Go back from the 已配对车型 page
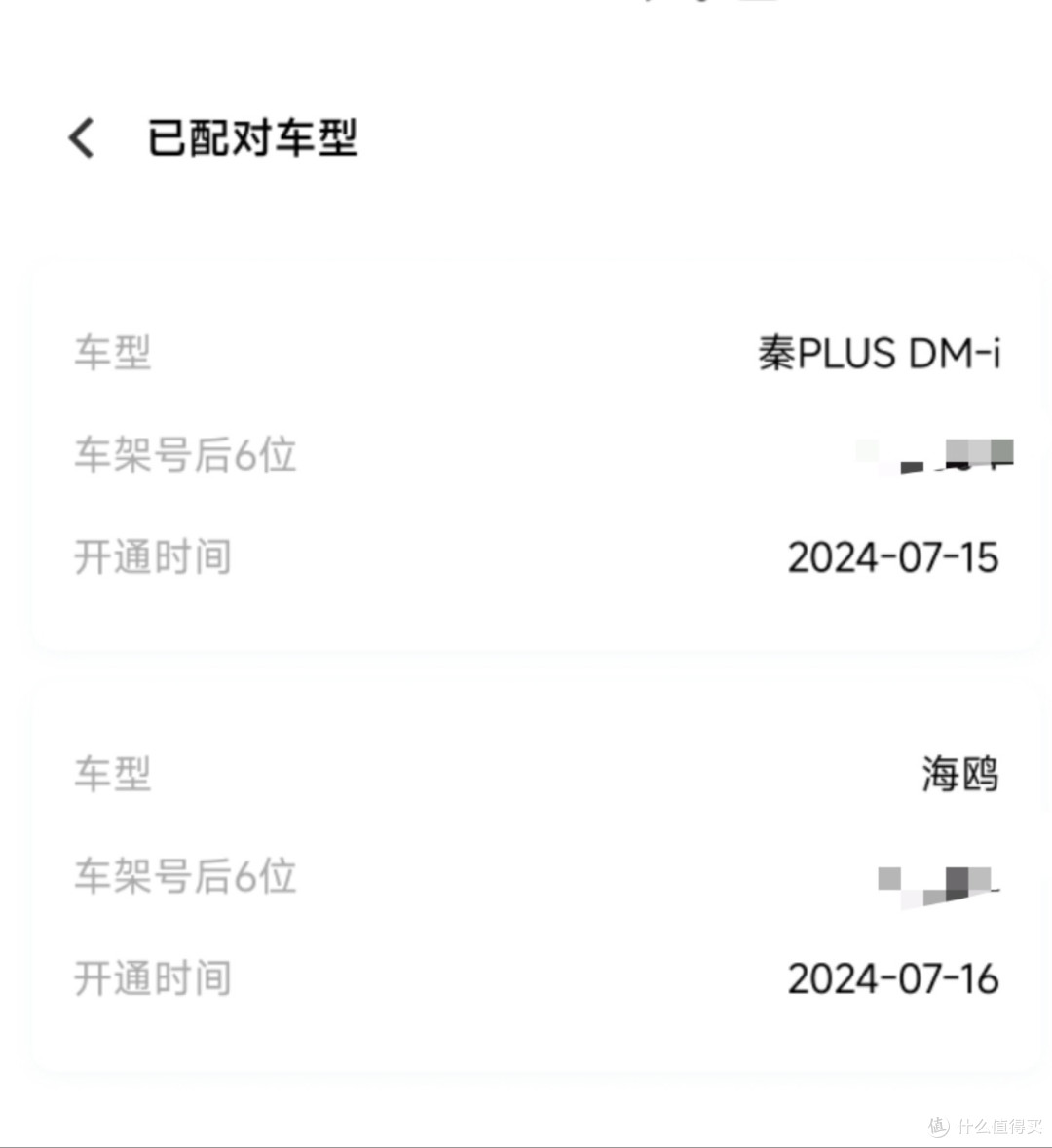 pos(82,137)
